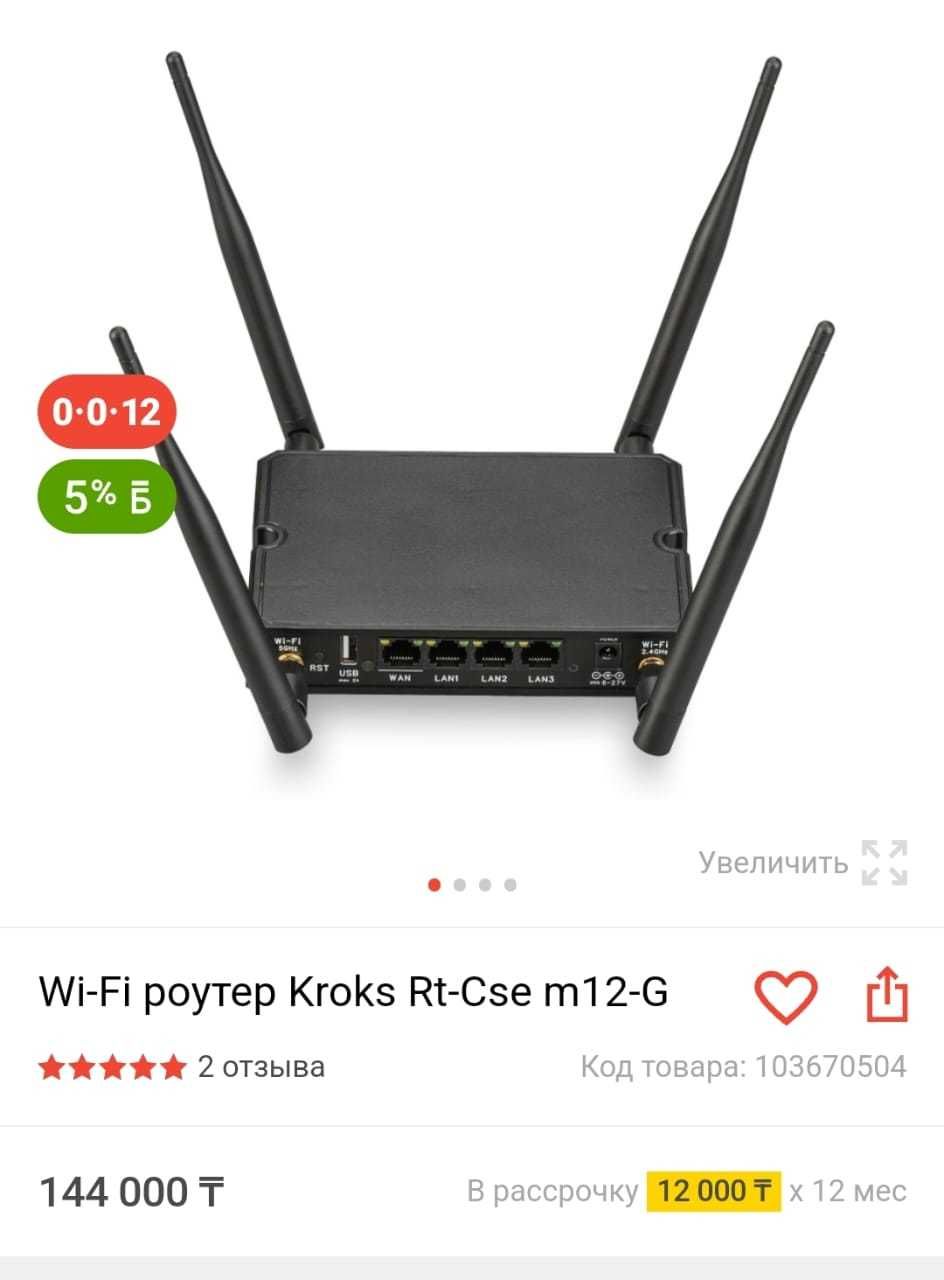
Task: Jump to the second photo dot
Action: pos(459,885)
